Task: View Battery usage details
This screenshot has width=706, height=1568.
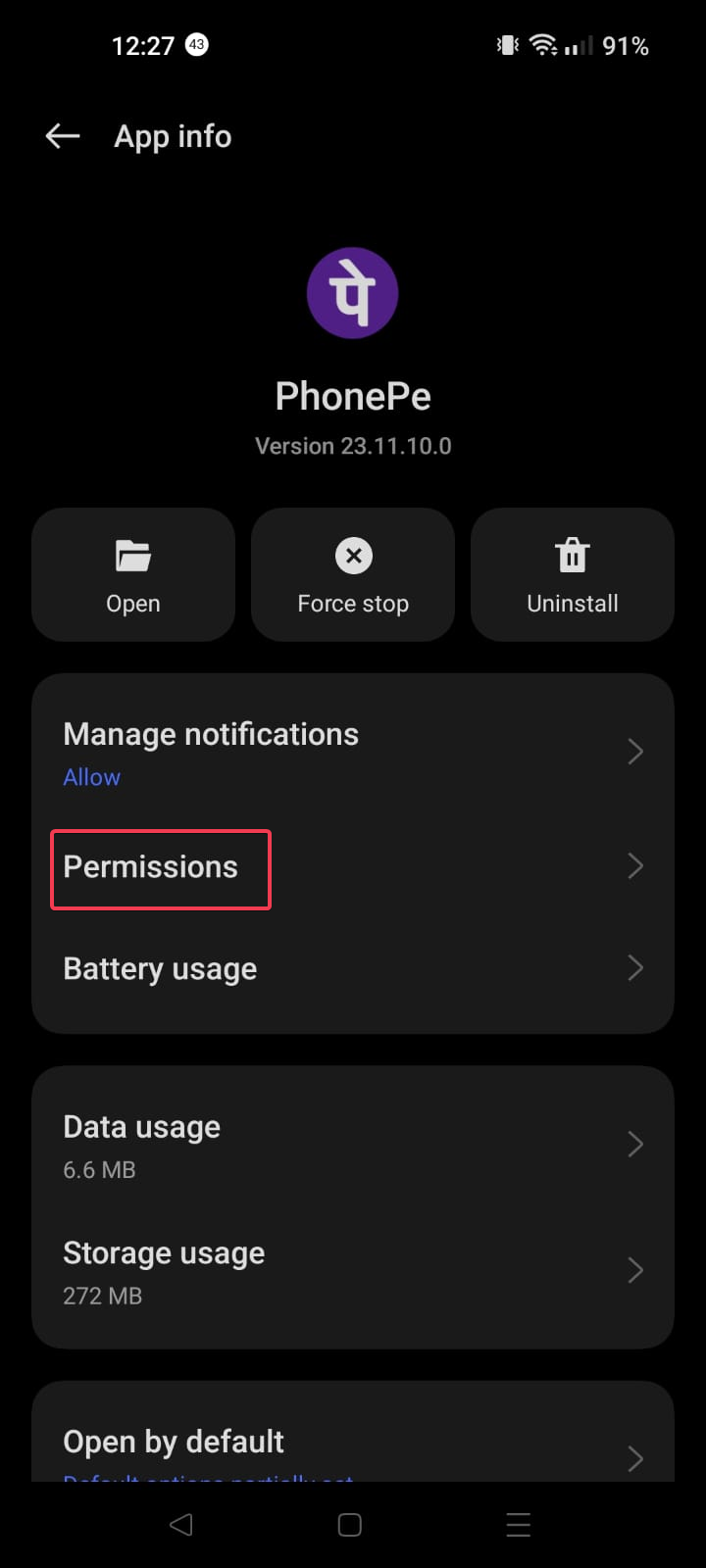Action: coord(353,969)
